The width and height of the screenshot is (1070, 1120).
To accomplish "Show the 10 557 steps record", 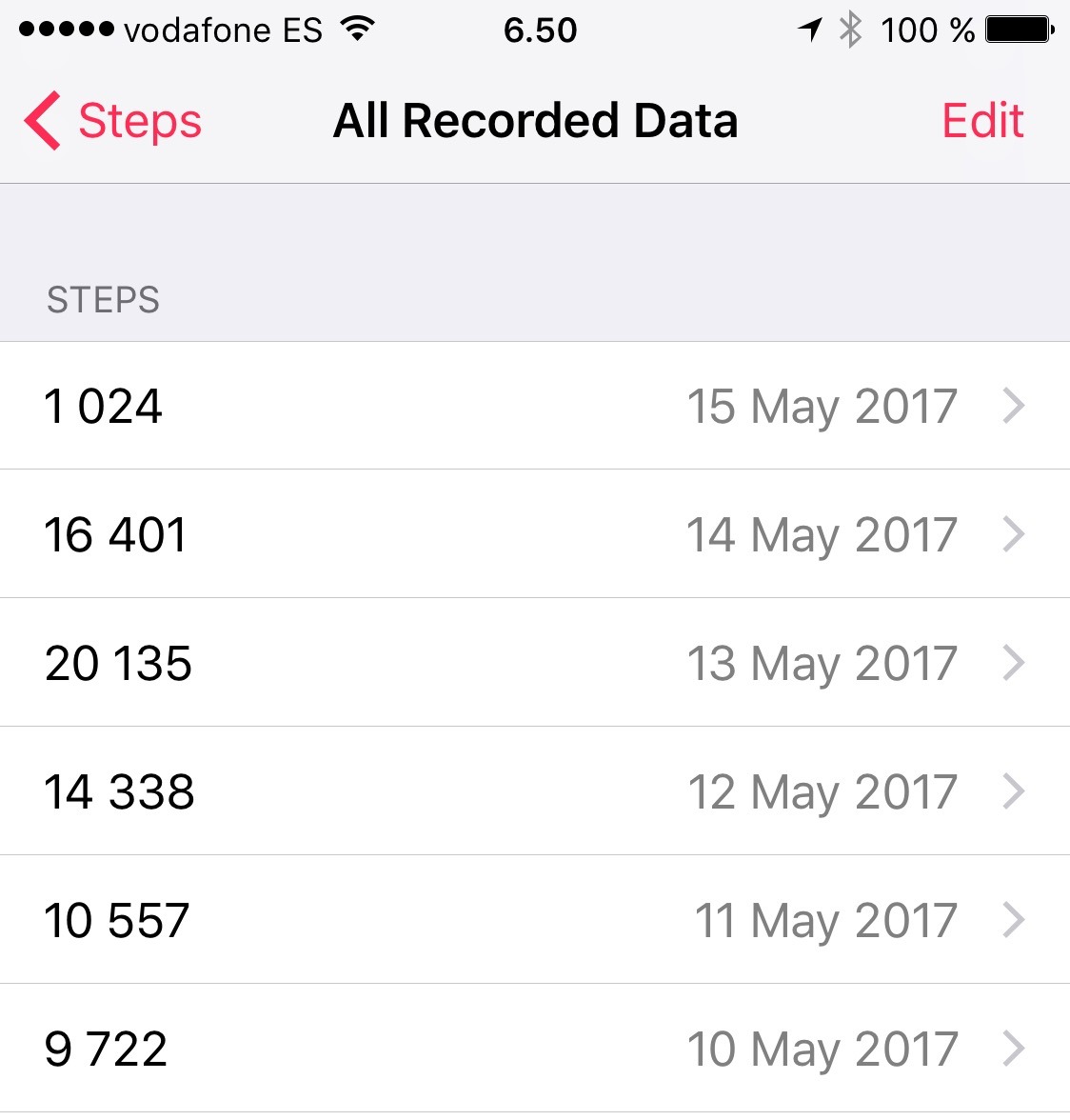I will 535,920.
